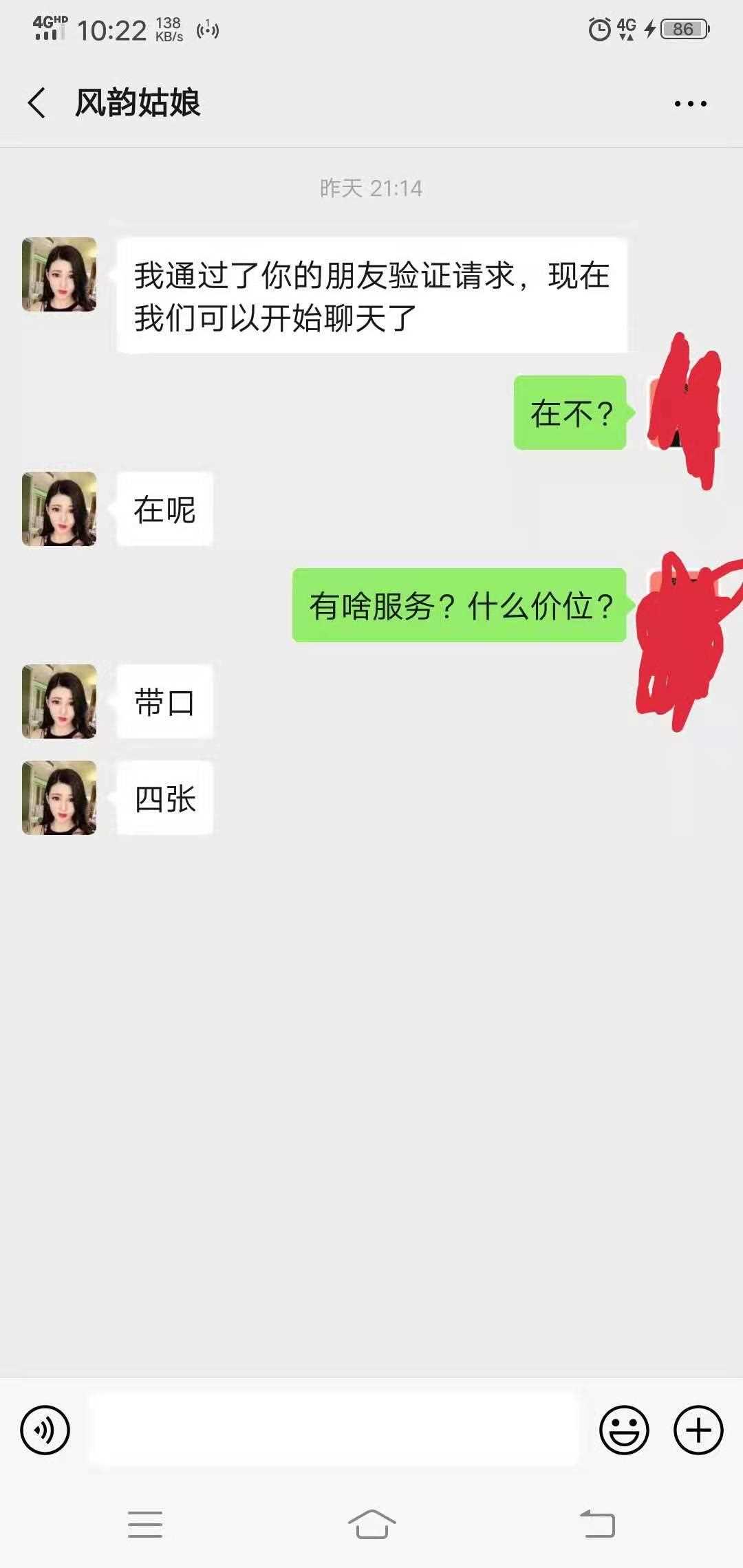Open the three-dot chat info menu
This screenshot has width=743, height=1568.
click(x=690, y=104)
